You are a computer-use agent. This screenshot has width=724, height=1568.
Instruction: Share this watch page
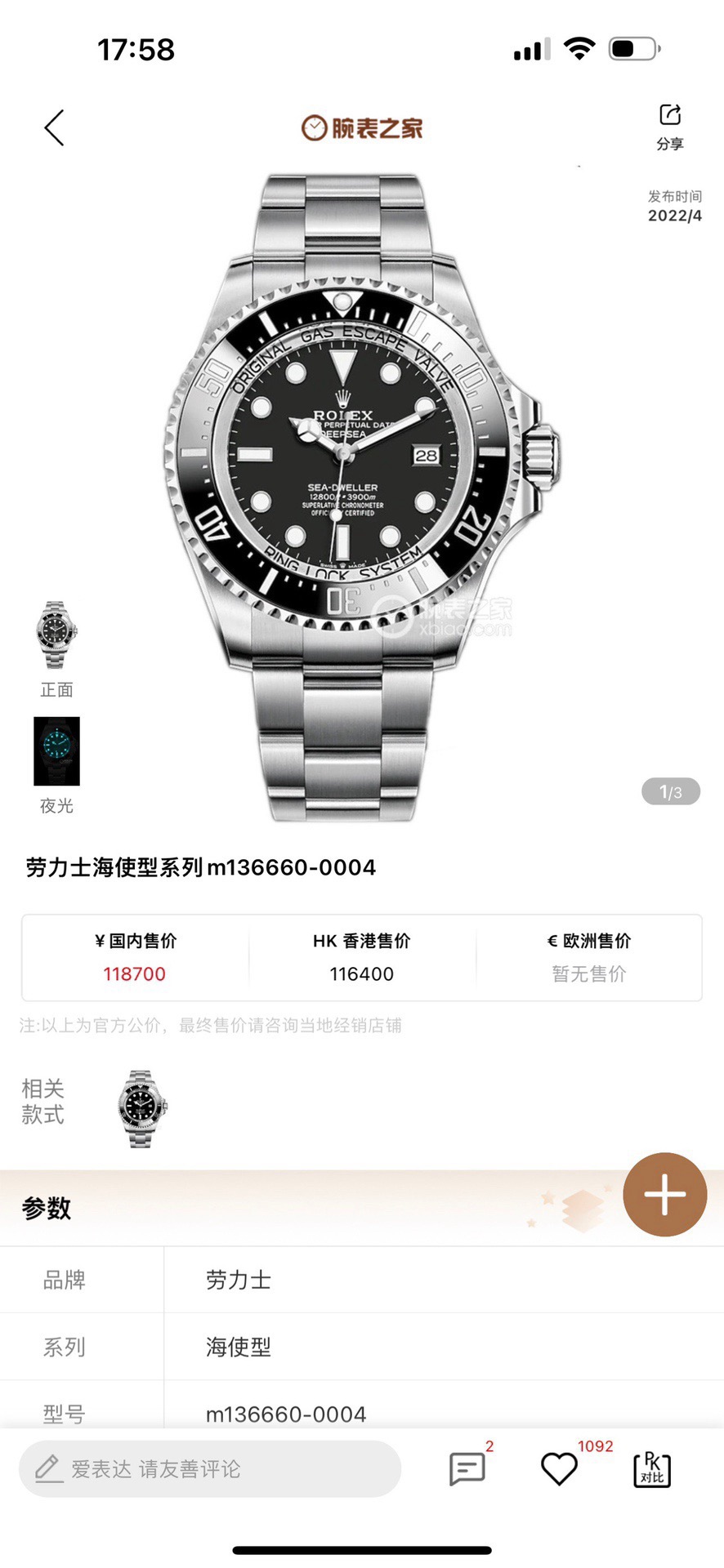click(669, 125)
